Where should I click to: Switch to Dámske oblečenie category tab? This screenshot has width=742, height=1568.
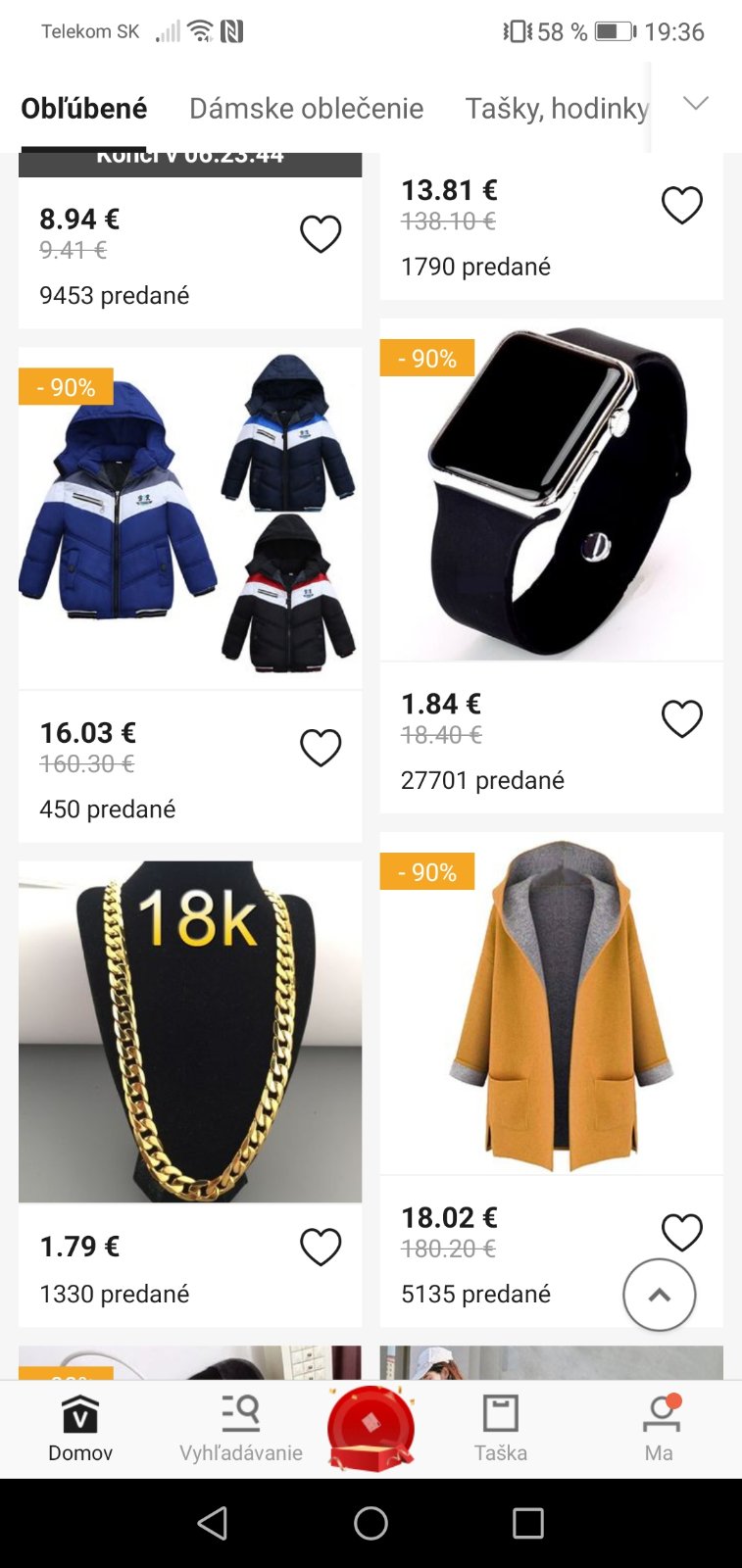tap(306, 108)
